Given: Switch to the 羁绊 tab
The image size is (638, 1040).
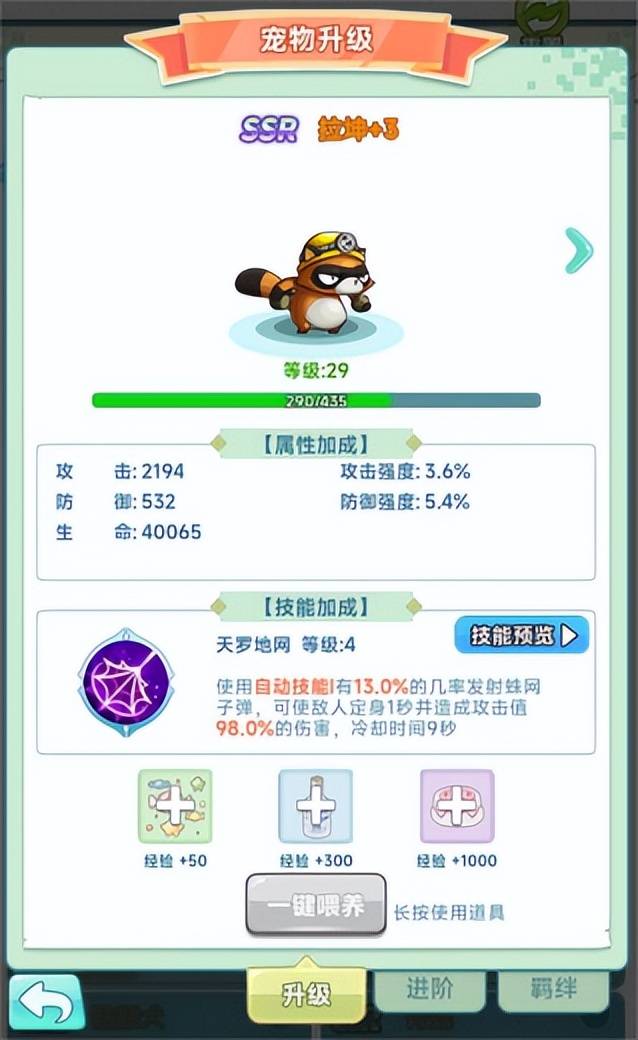Looking at the screenshot, I should point(551,989).
